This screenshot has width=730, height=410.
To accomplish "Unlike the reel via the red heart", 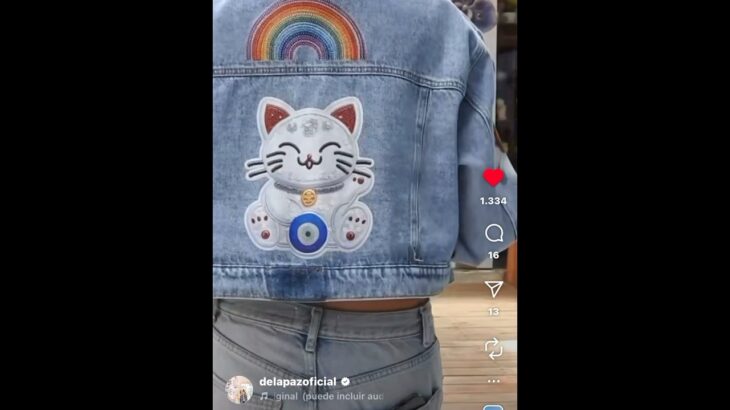I will (493, 178).
